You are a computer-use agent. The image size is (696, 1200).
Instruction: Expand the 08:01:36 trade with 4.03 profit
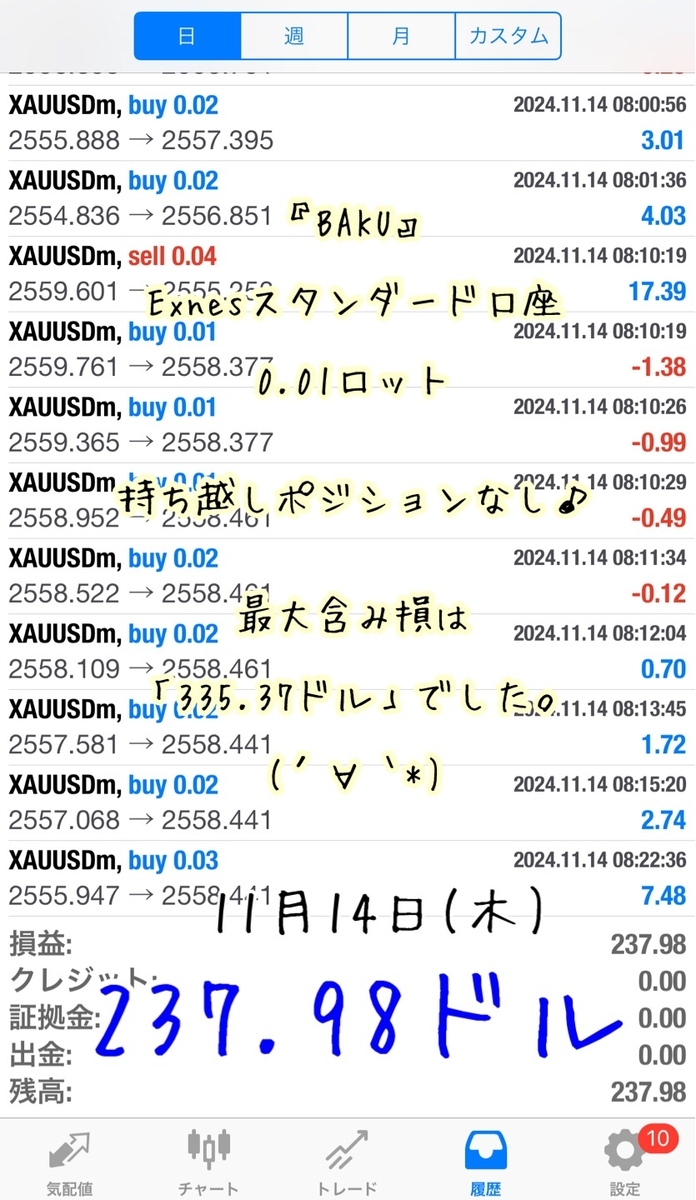click(347, 198)
